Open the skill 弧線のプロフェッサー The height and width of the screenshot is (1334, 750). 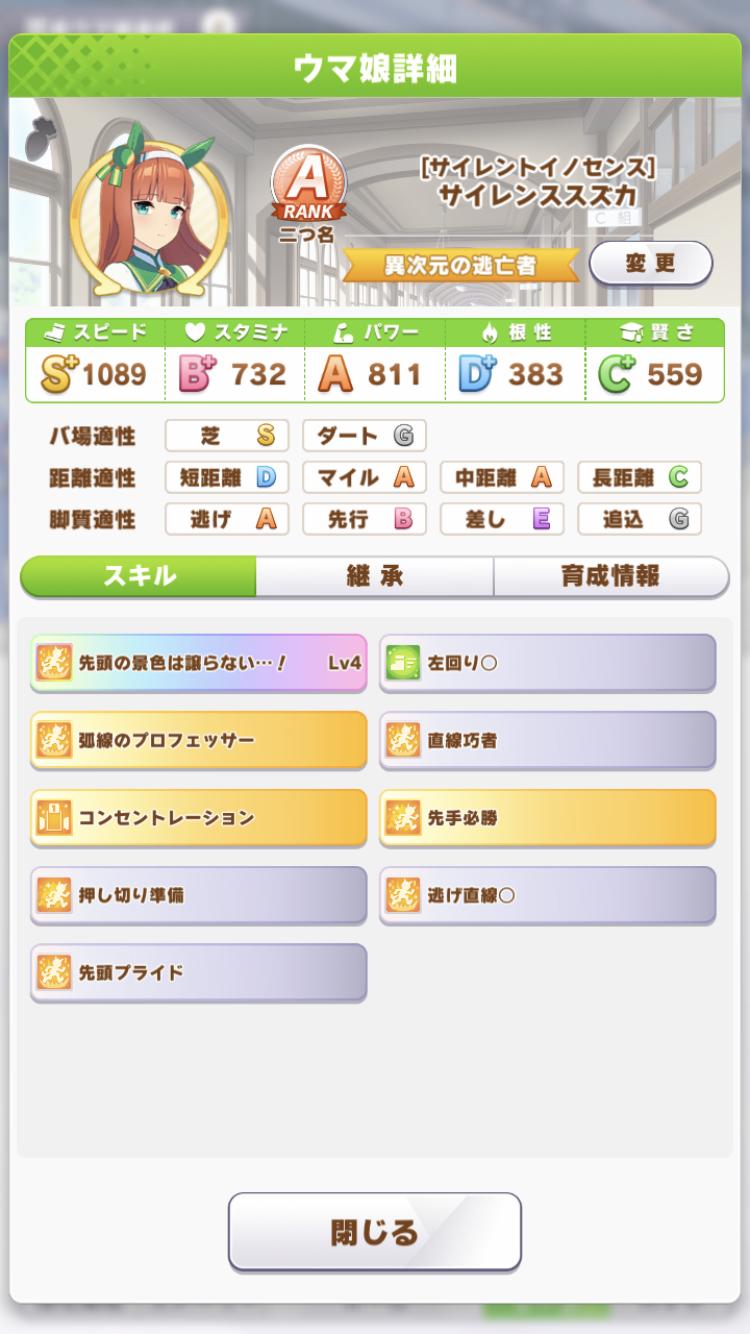pyautogui.click(x=198, y=740)
